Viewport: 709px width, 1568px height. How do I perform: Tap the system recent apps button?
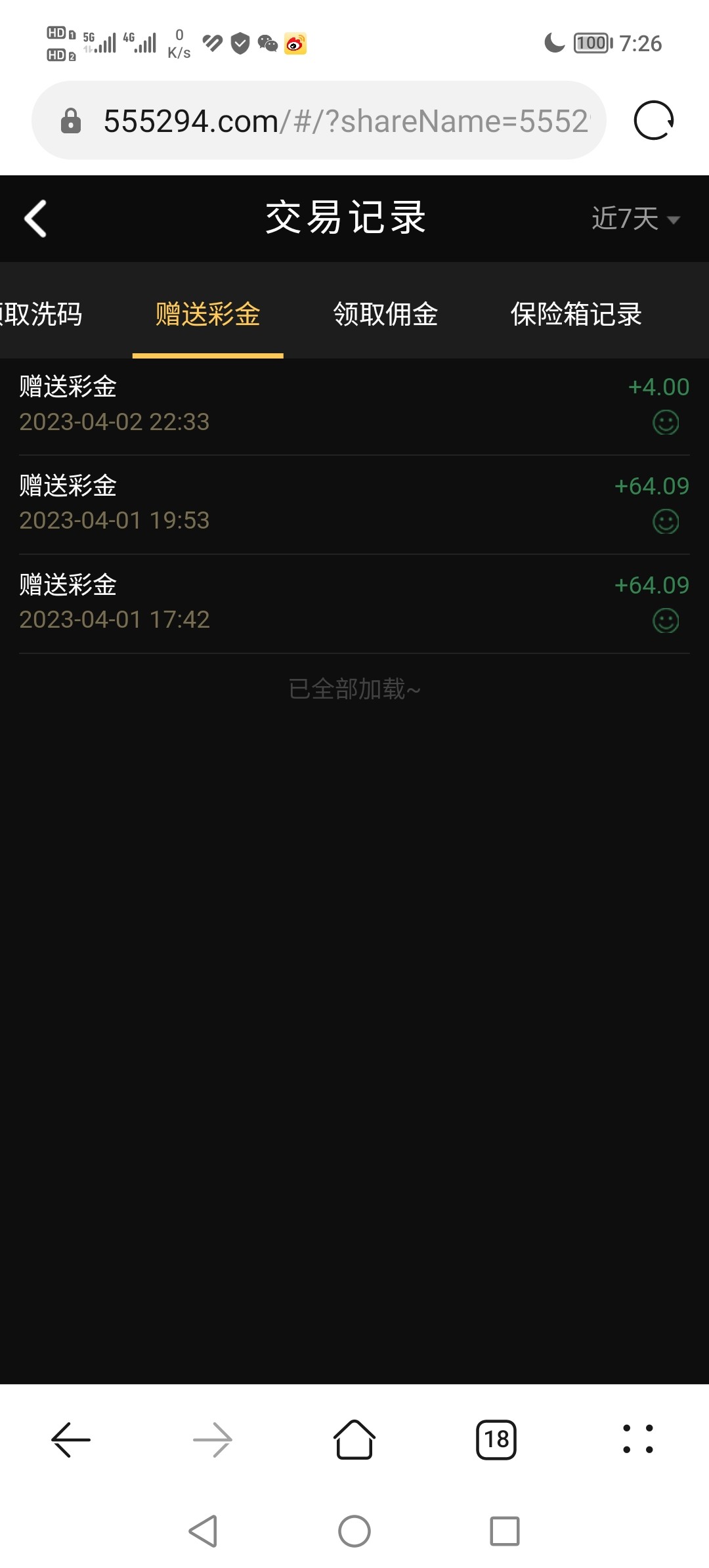(x=504, y=1531)
